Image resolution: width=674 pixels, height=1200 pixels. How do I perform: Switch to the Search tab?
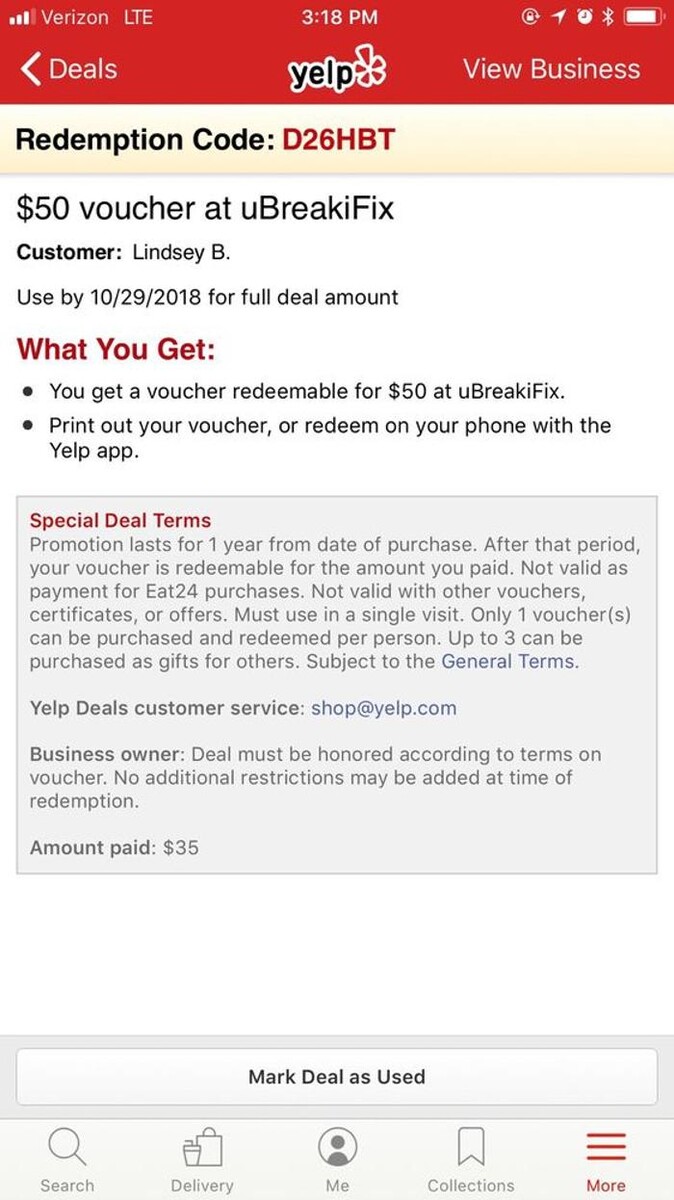pyautogui.click(x=67, y=1160)
